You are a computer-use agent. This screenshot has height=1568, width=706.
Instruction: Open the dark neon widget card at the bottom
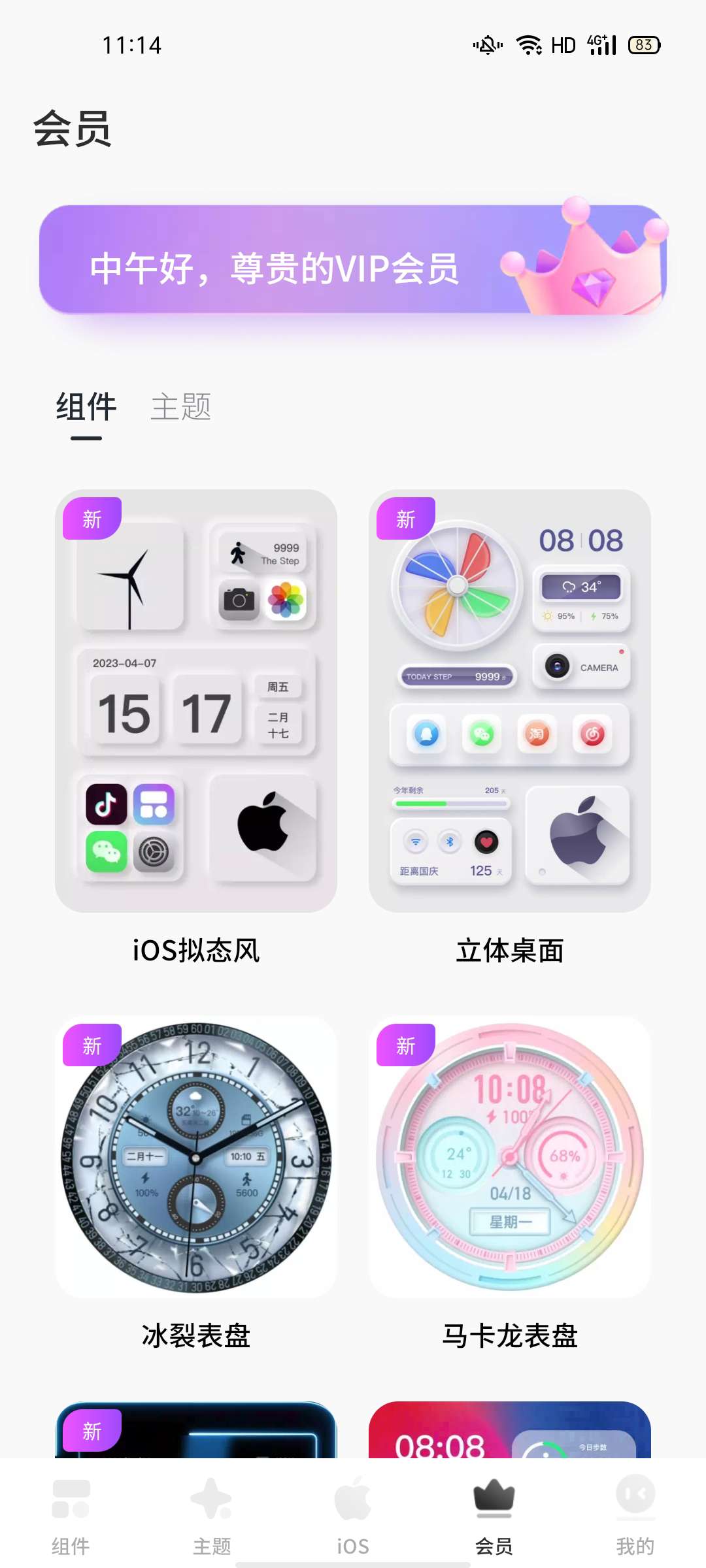(196, 1431)
